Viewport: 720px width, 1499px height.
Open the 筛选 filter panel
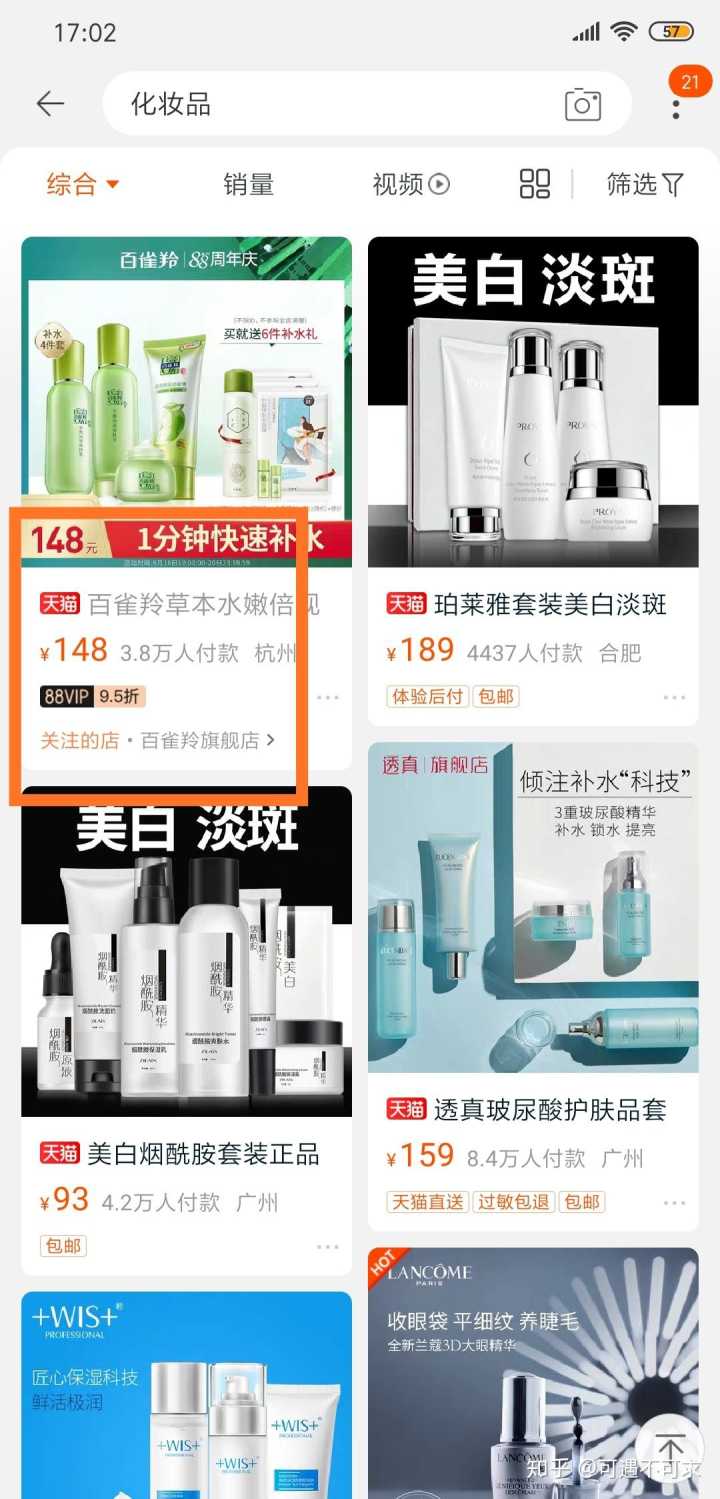(645, 184)
